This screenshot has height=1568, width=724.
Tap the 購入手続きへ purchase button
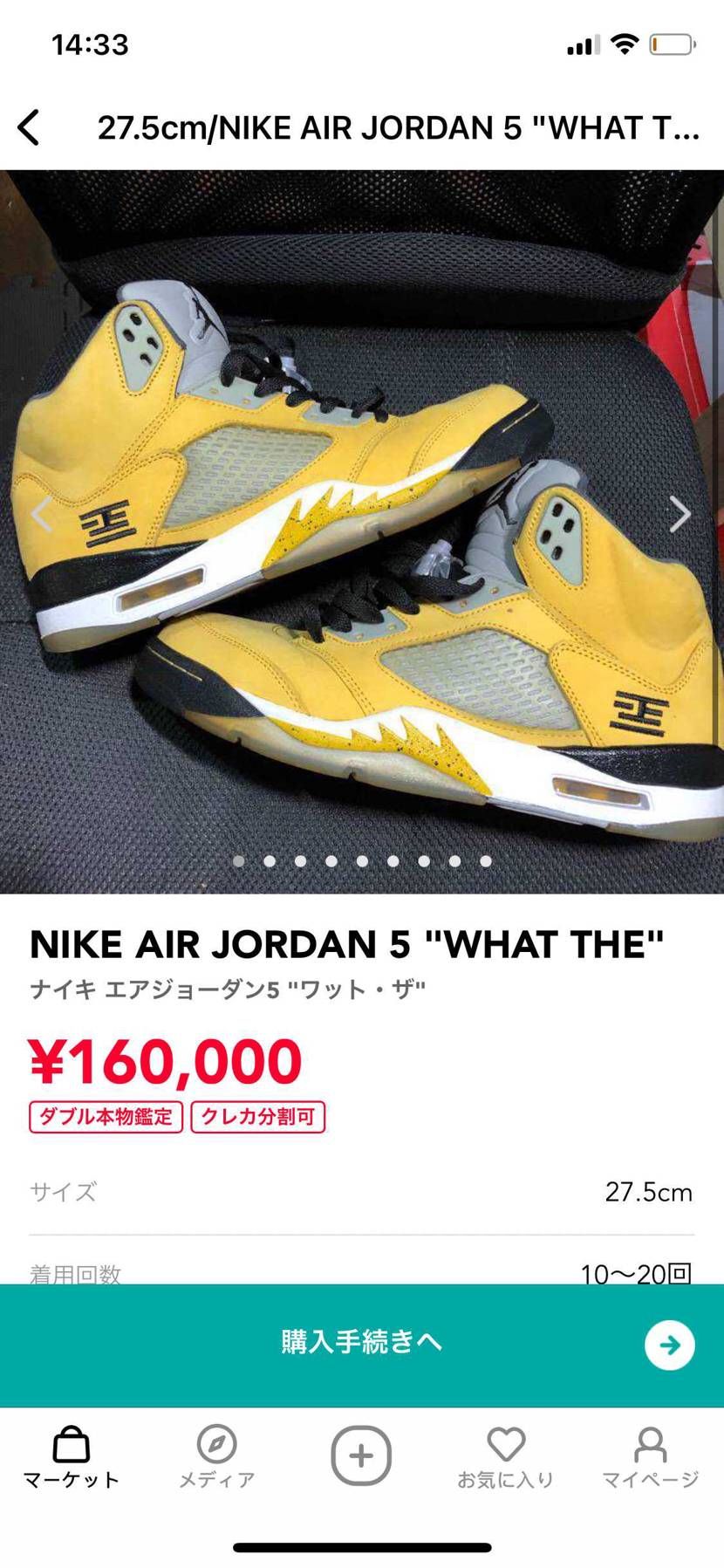click(x=362, y=1344)
